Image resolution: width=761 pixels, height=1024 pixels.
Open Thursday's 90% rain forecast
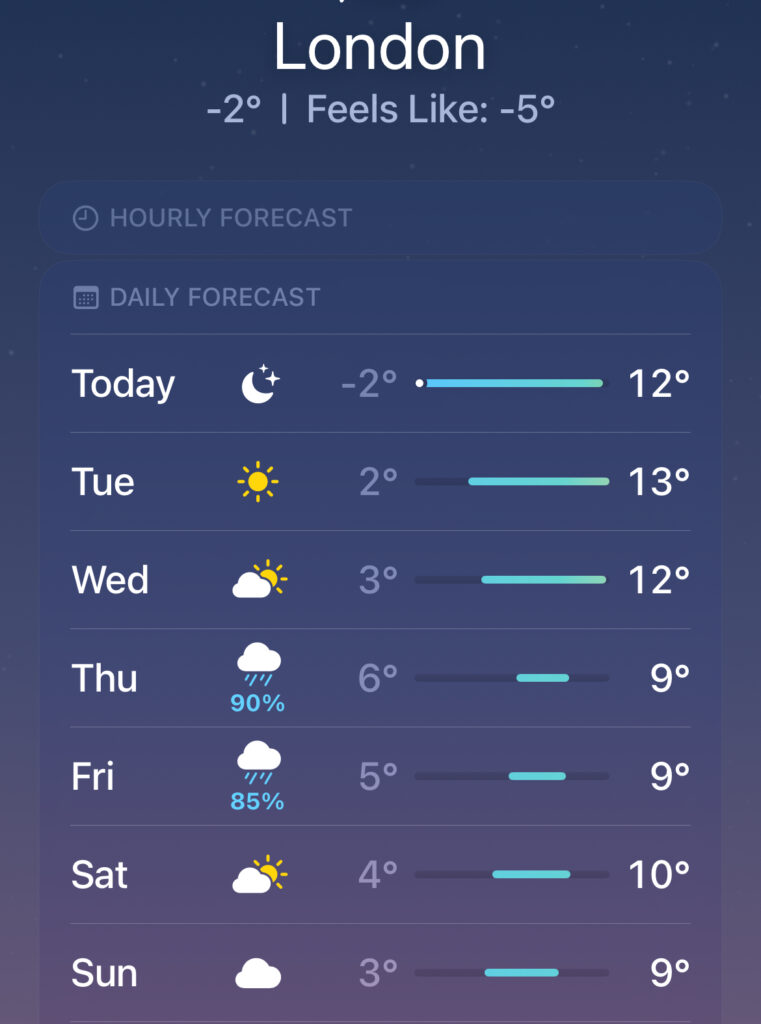380,679
